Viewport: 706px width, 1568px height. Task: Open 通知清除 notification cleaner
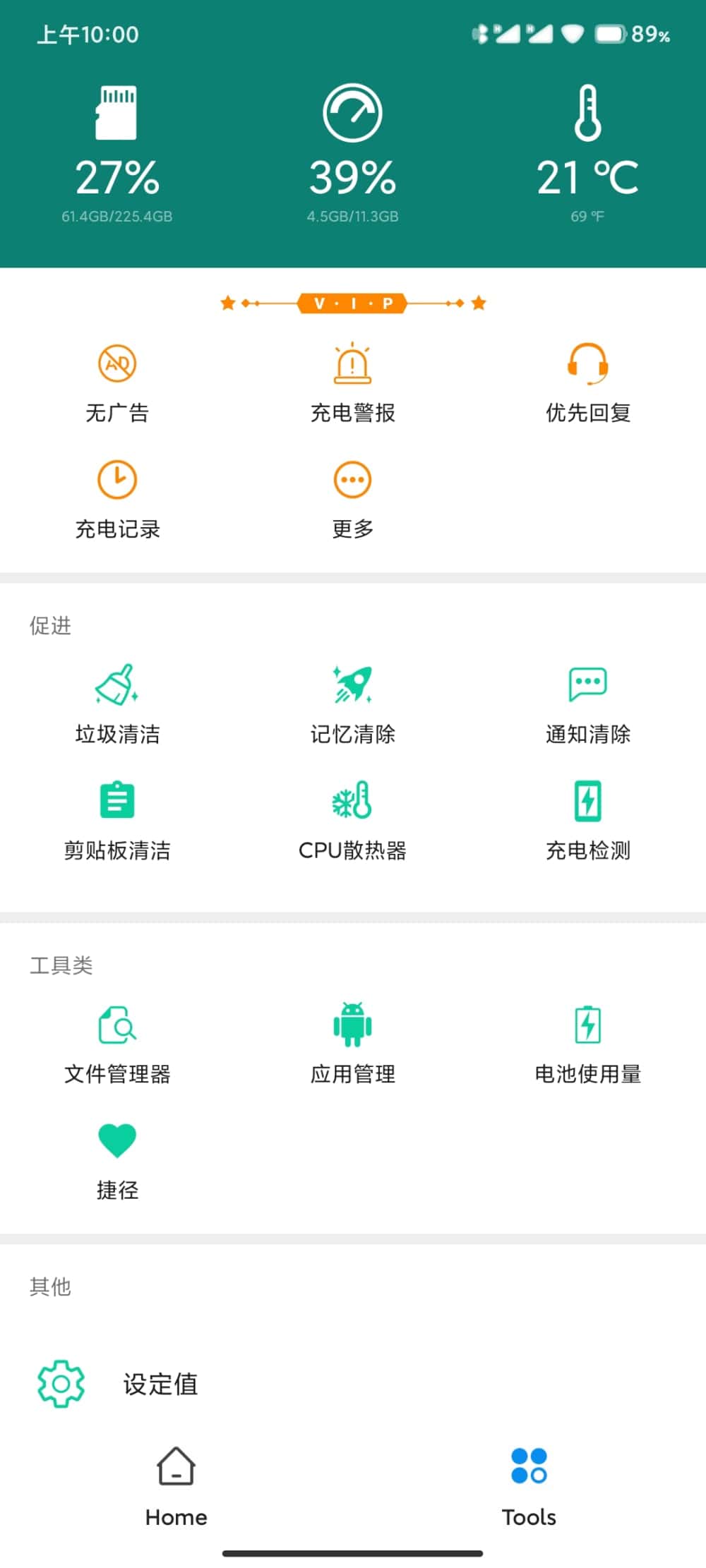pos(587,704)
